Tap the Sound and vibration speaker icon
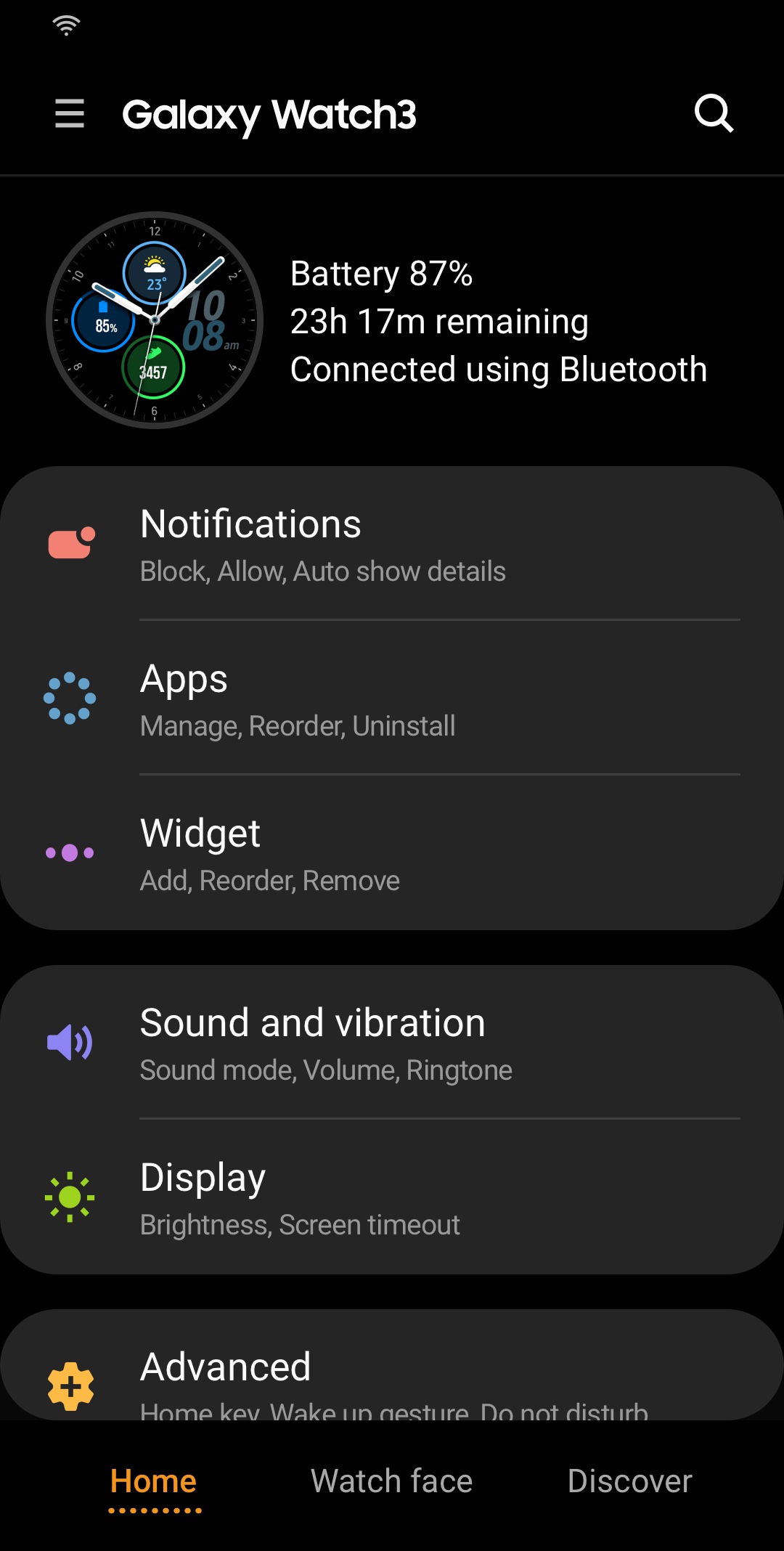This screenshot has height=1551, width=784. (x=70, y=1043)
